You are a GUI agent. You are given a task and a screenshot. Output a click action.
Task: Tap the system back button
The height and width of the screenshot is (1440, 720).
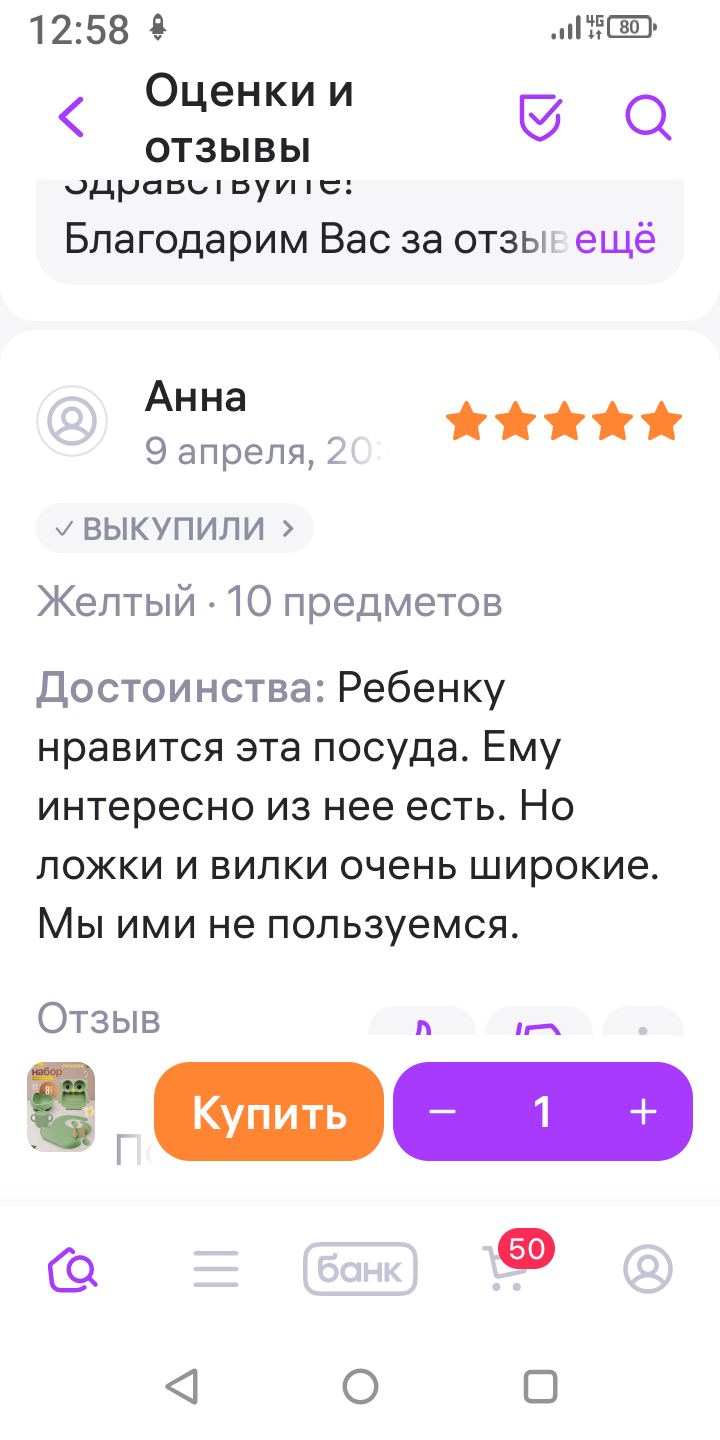(x=181, y=1387)
